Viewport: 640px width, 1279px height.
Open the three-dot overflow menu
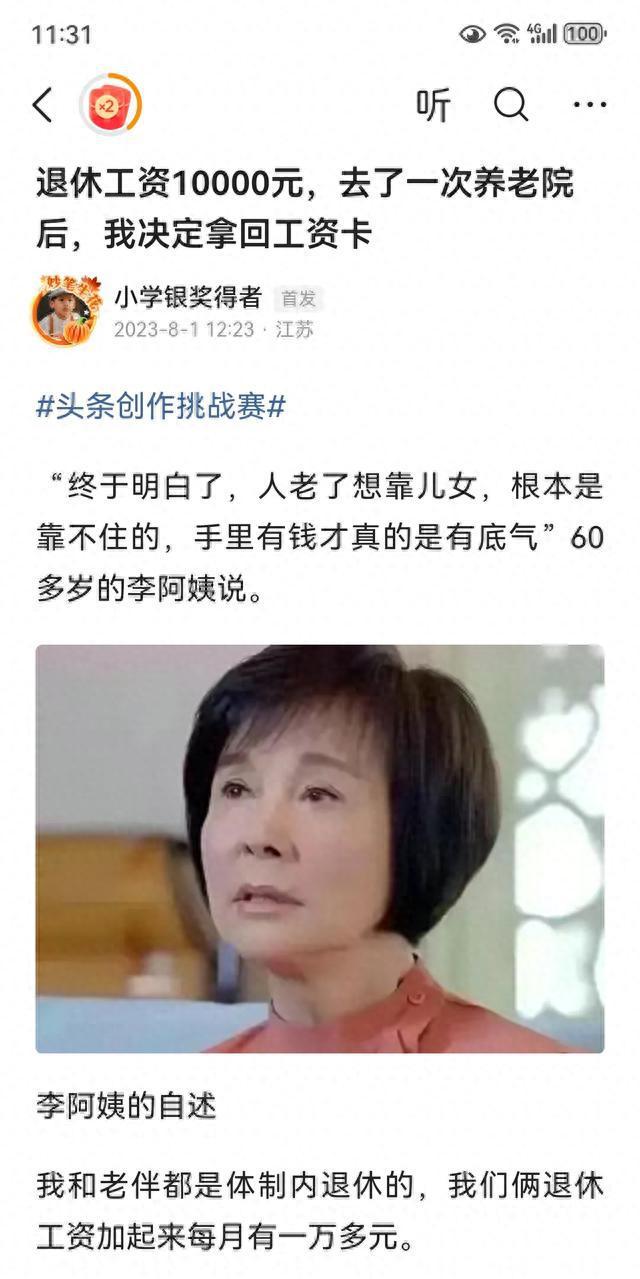point(590,104)
